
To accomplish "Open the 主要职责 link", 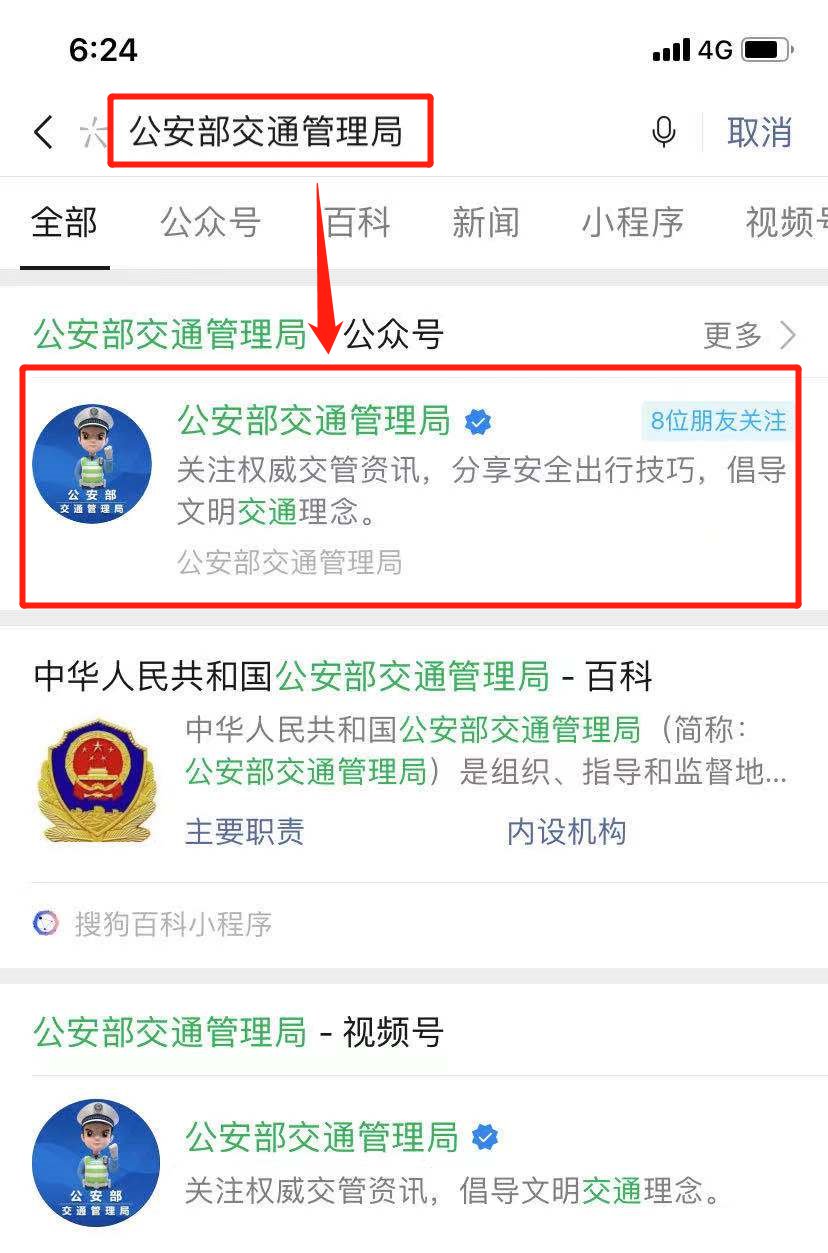I will pos(245,831).
